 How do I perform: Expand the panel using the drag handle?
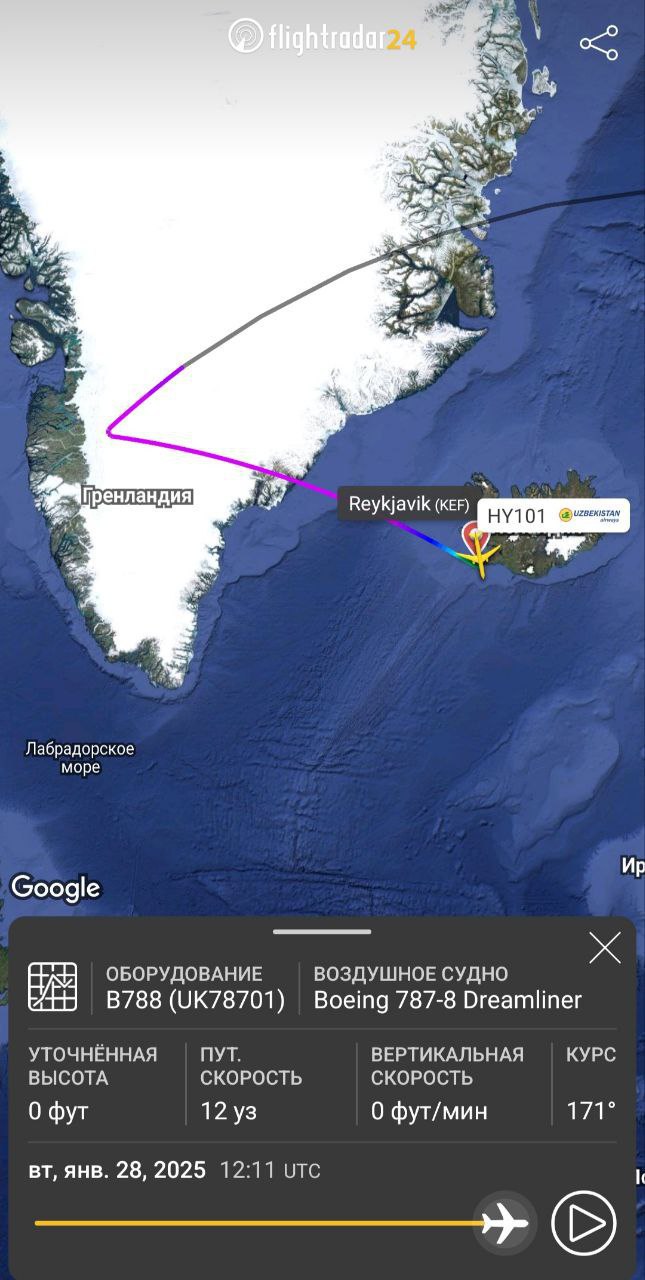pyautogui.click(x=322, y=932)
